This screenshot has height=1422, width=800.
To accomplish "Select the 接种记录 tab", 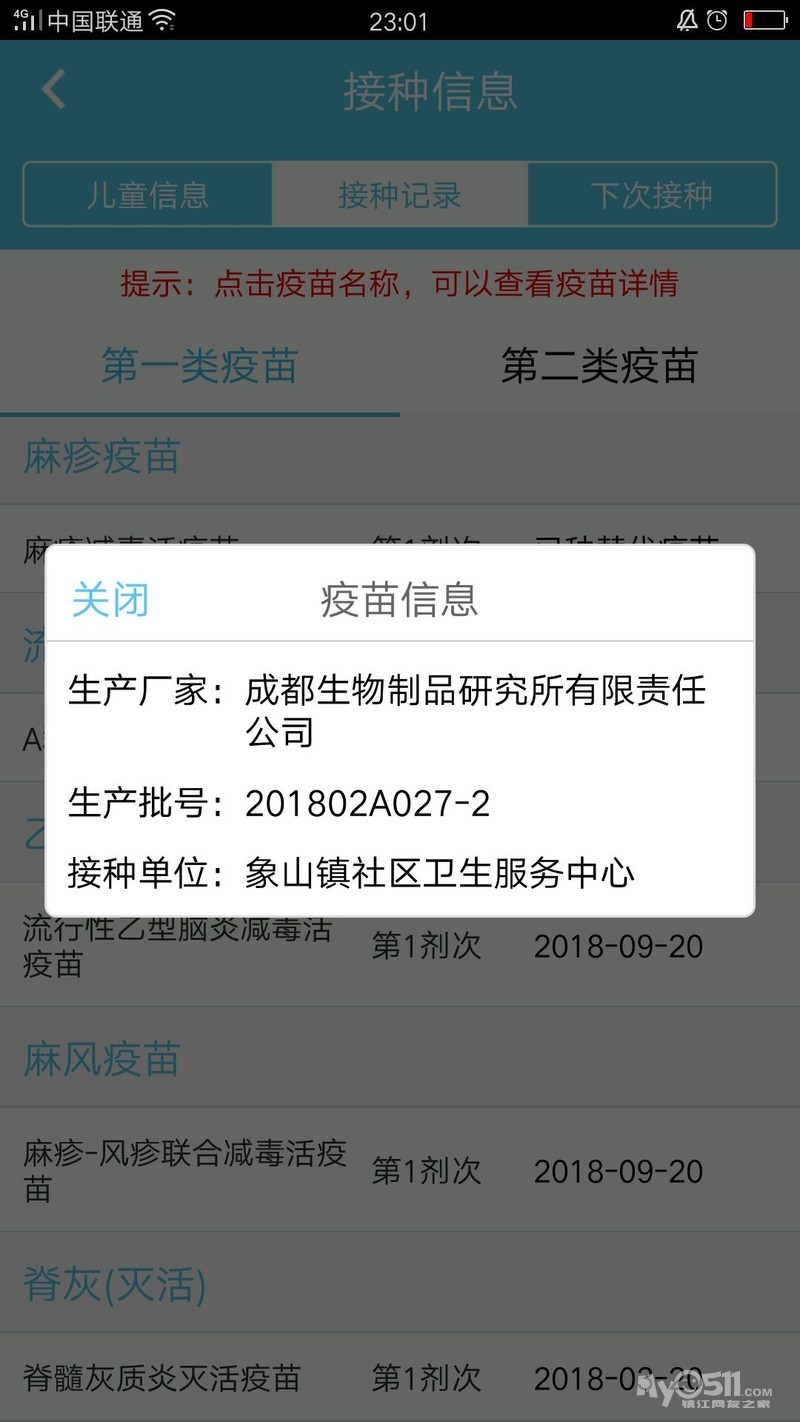I will click(x=400, y=194).
